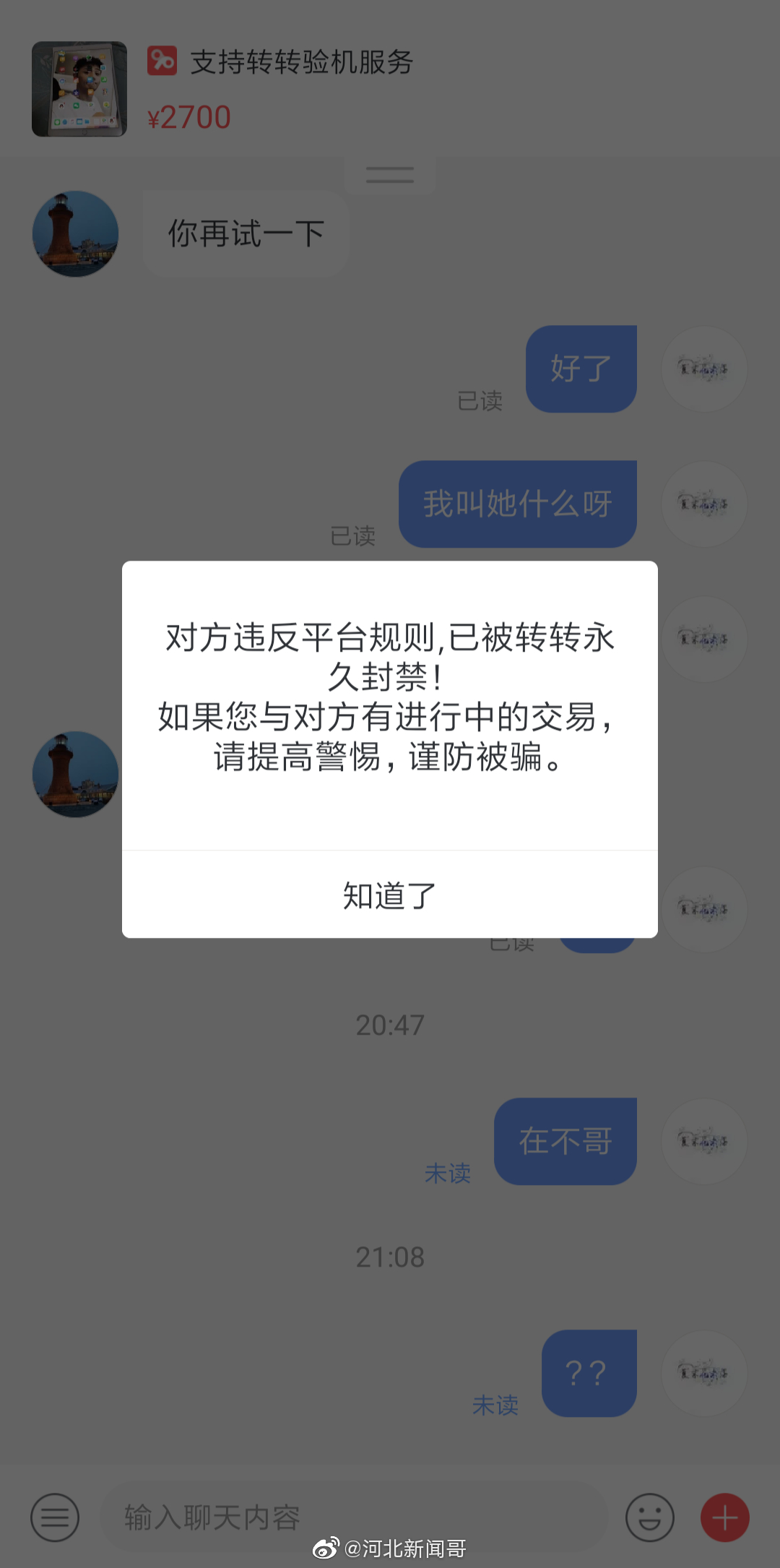
Task: Open the red plus attachments button
Action: tap(725, 1517)
